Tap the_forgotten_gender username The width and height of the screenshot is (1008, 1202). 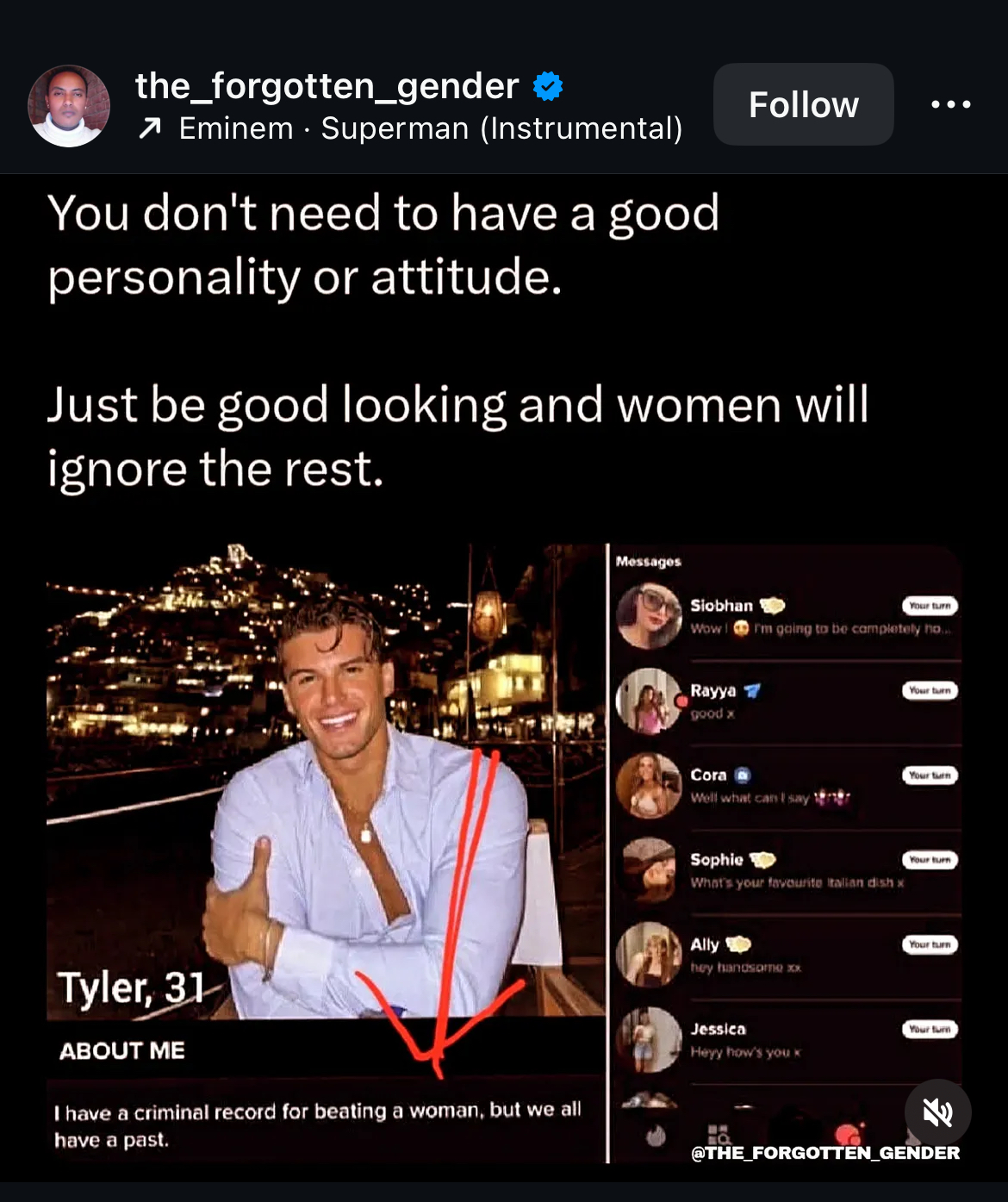pos(327,86)
